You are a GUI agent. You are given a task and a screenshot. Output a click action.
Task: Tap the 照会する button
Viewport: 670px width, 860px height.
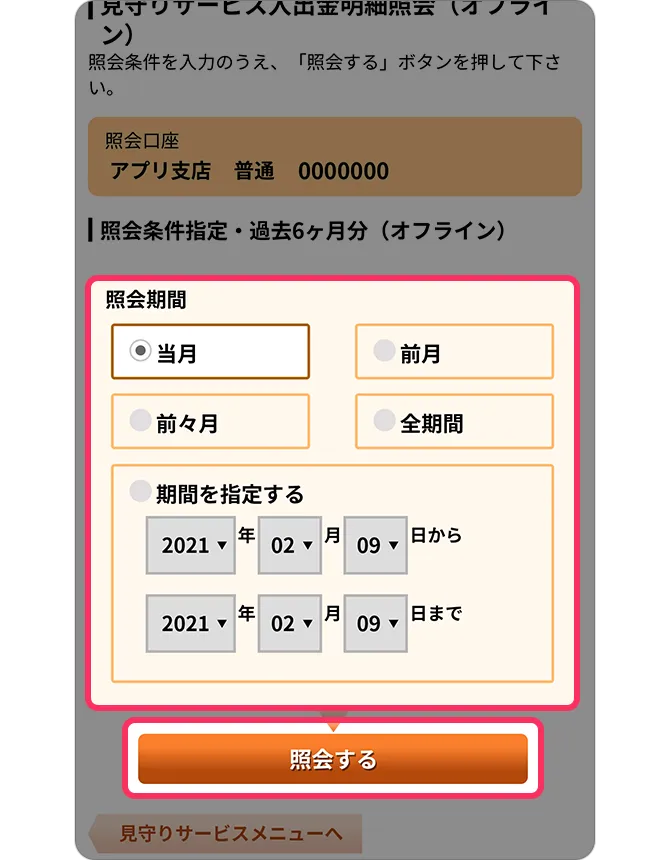(333, 759)
